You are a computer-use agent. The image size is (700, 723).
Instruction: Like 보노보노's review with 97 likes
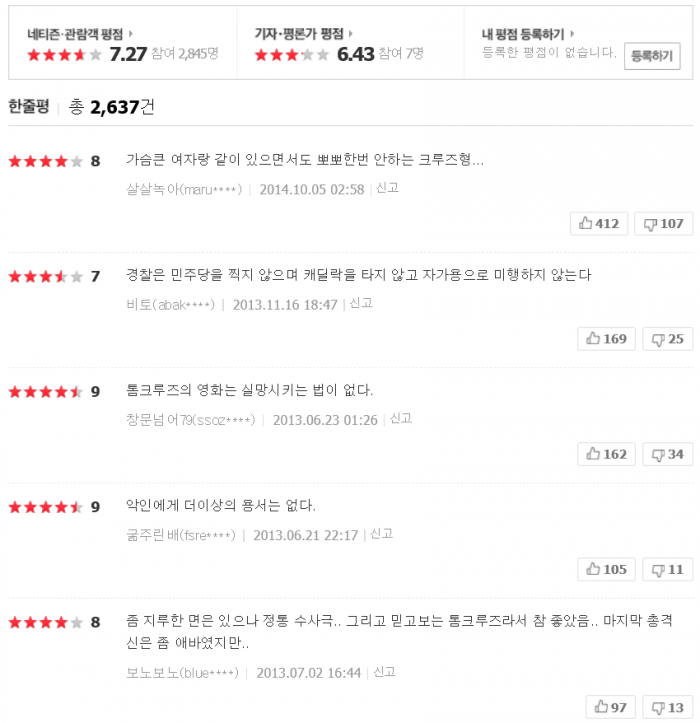click(610, 707)
